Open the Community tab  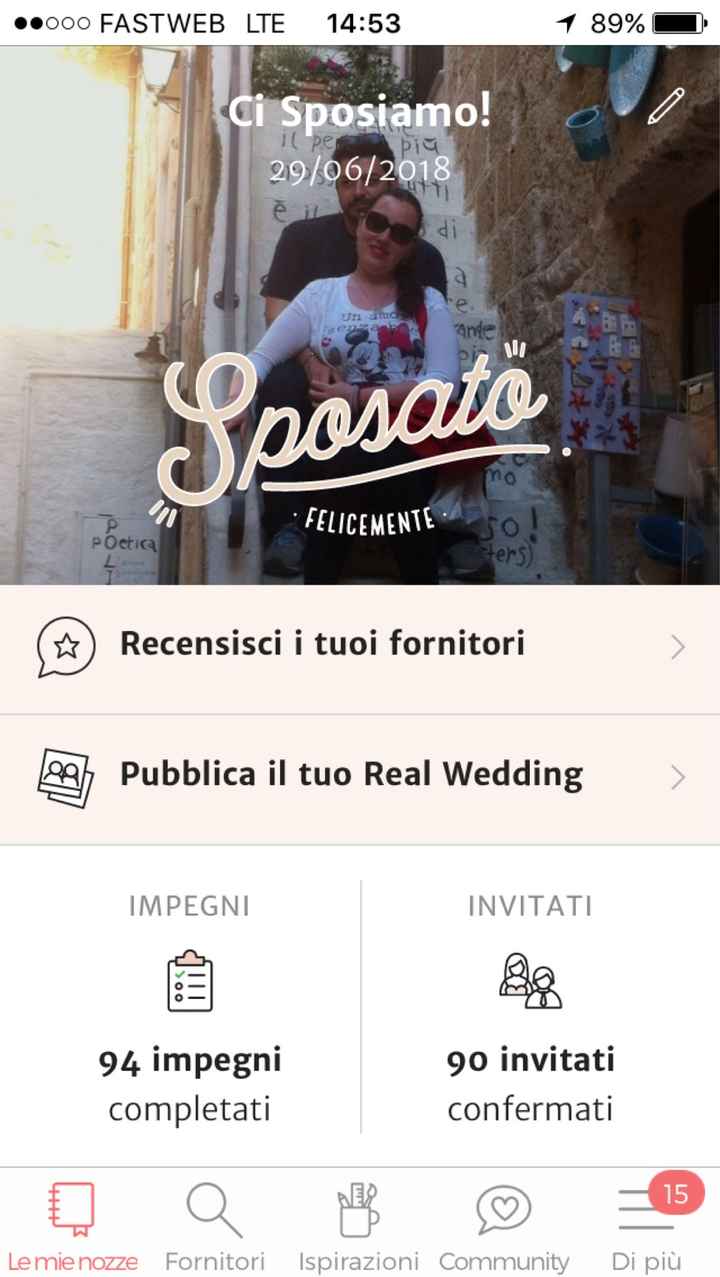point(504,1226)
